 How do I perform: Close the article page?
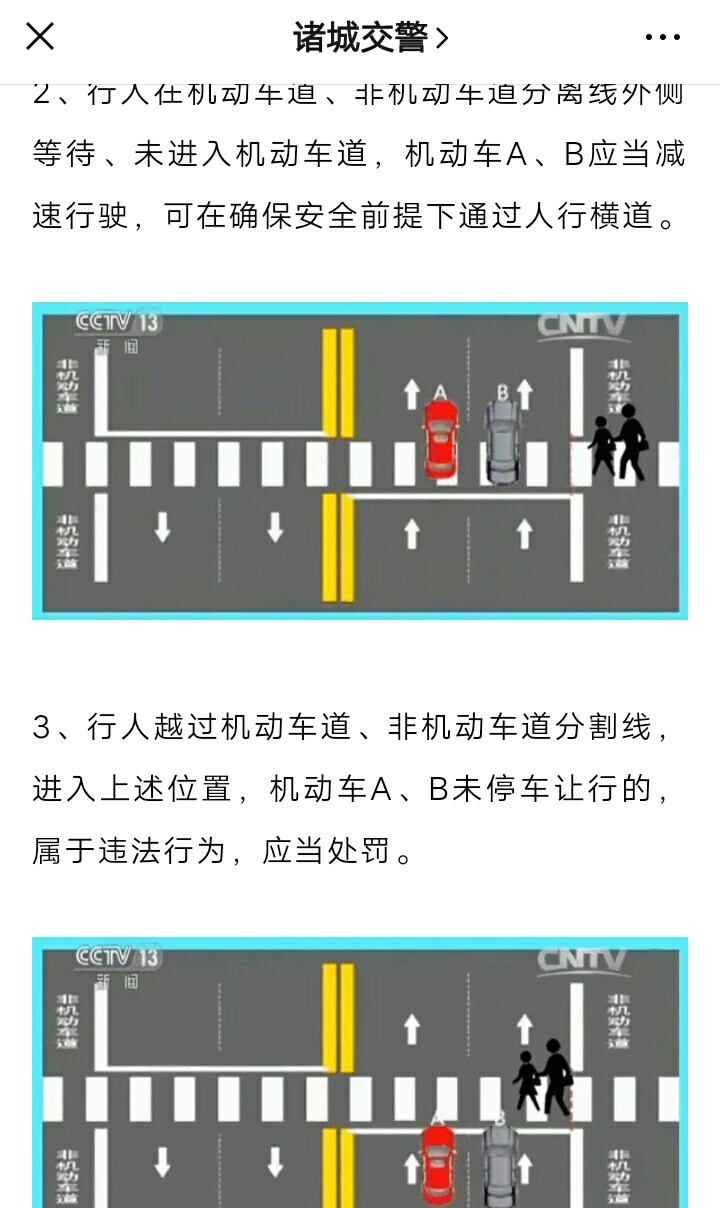coord(40,38)
